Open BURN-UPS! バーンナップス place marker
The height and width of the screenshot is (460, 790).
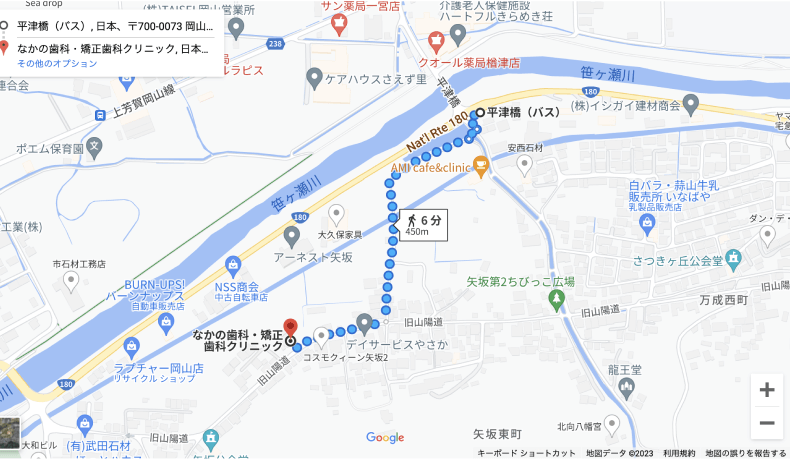166,322
